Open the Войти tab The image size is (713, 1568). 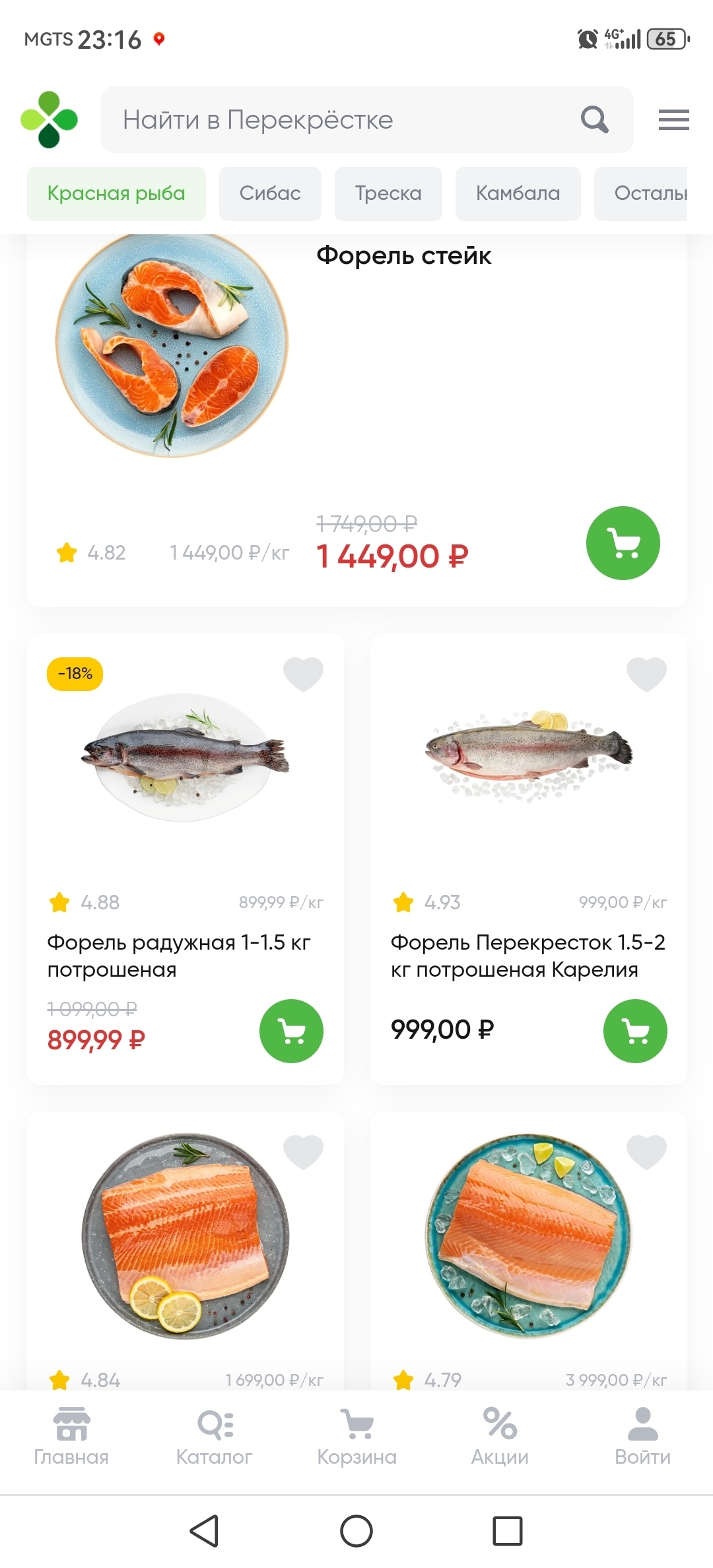642,1437
